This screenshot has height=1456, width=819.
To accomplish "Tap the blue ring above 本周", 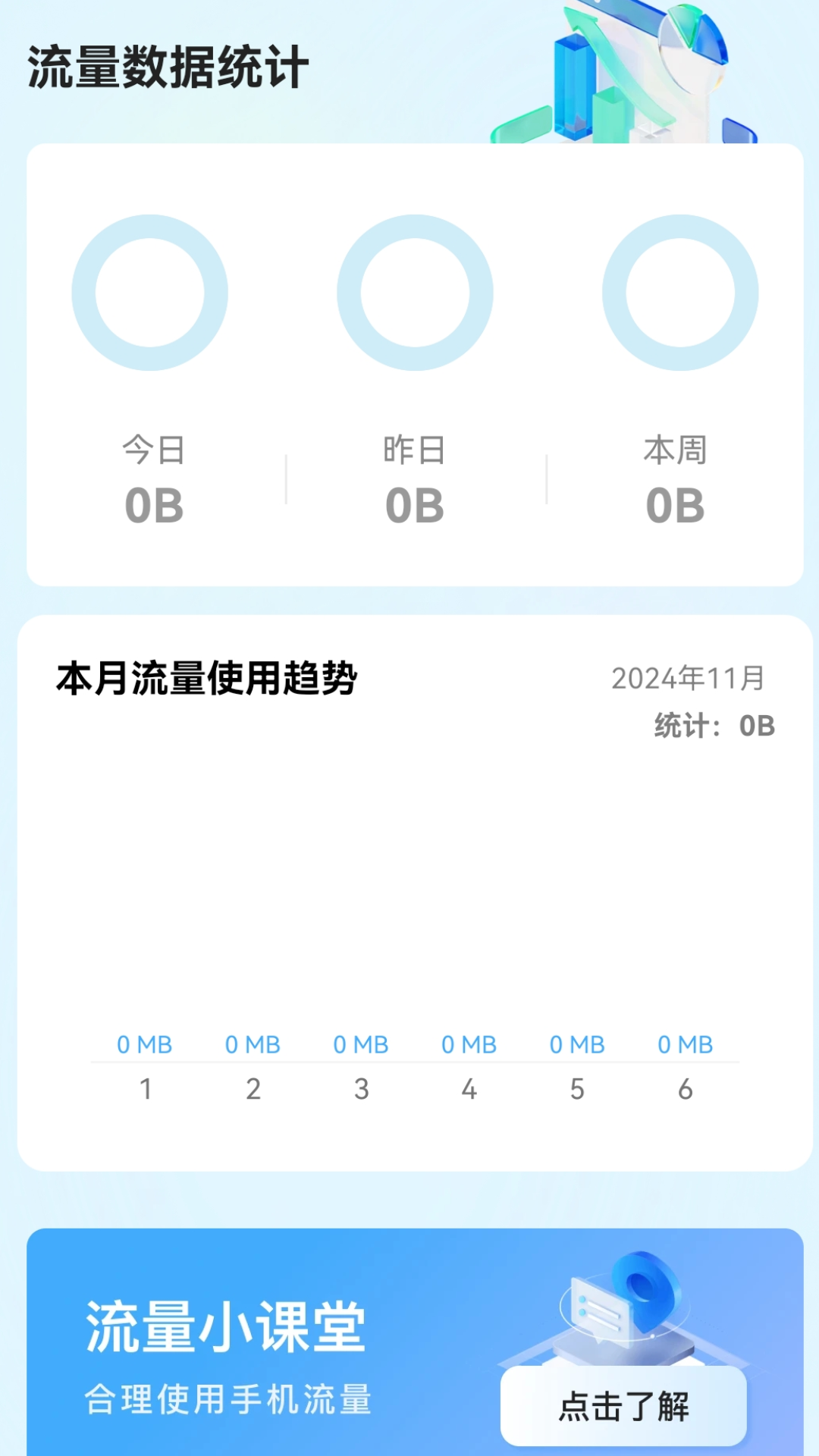I will point(682,291).
